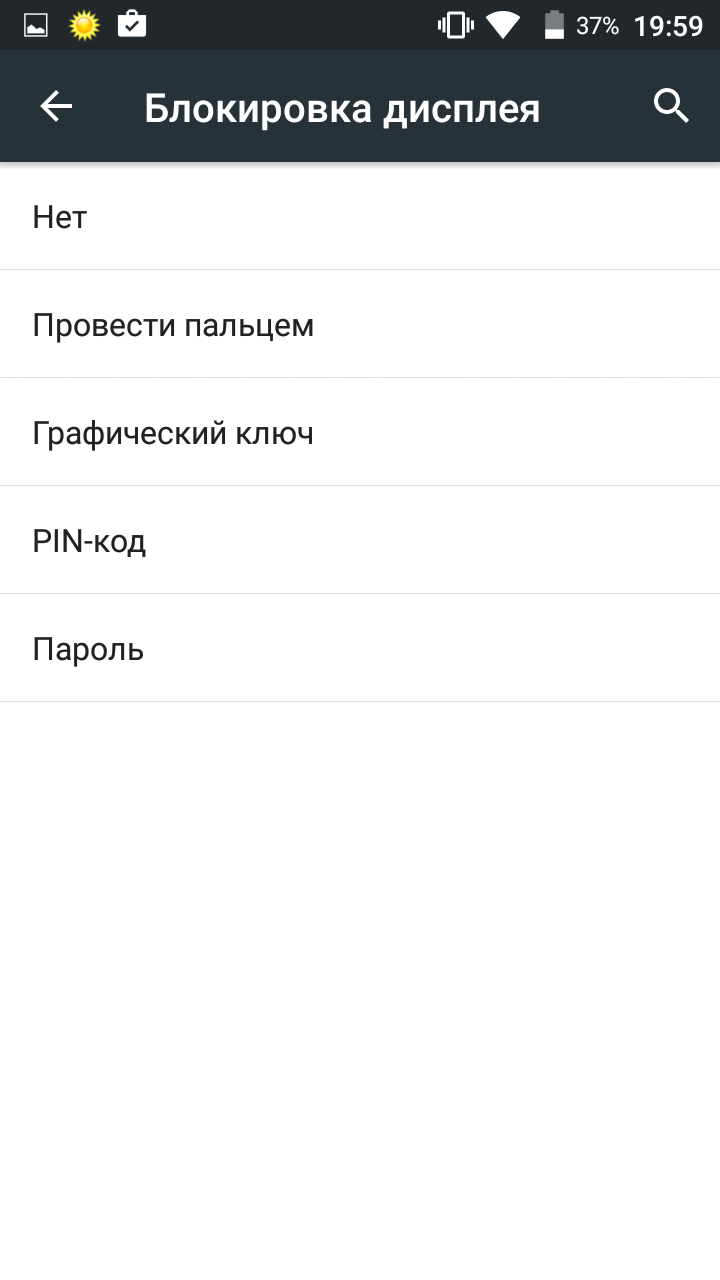This screenshot has width=720, height=1280.
Task: Open the search icon in app bar
Action: [x=671, y=106]
